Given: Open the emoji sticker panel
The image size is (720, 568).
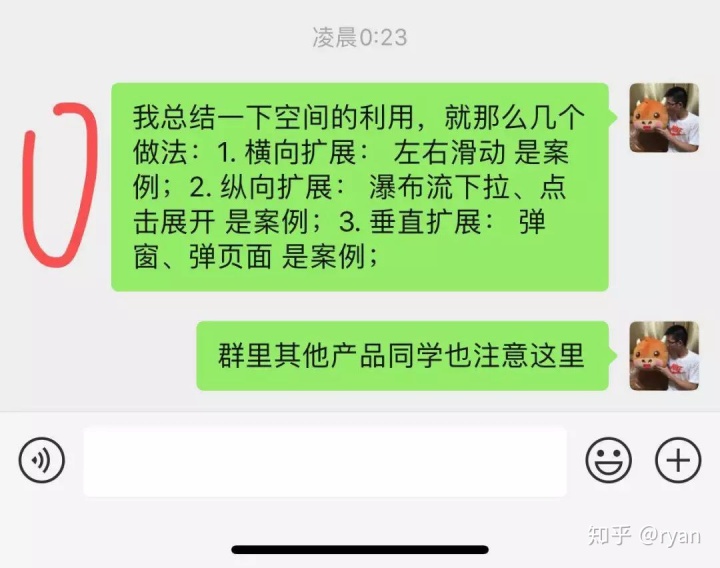Looking at the screenshot, I should tap(608, 461).
